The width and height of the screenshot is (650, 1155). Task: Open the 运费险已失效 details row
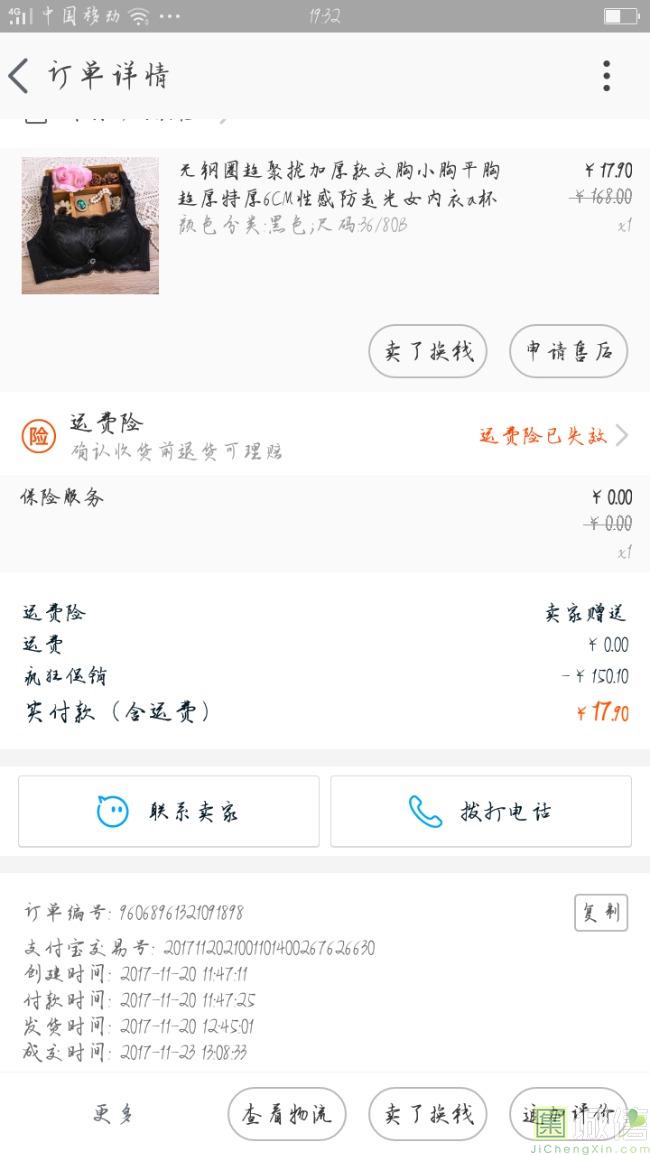[x=552, y=436]
